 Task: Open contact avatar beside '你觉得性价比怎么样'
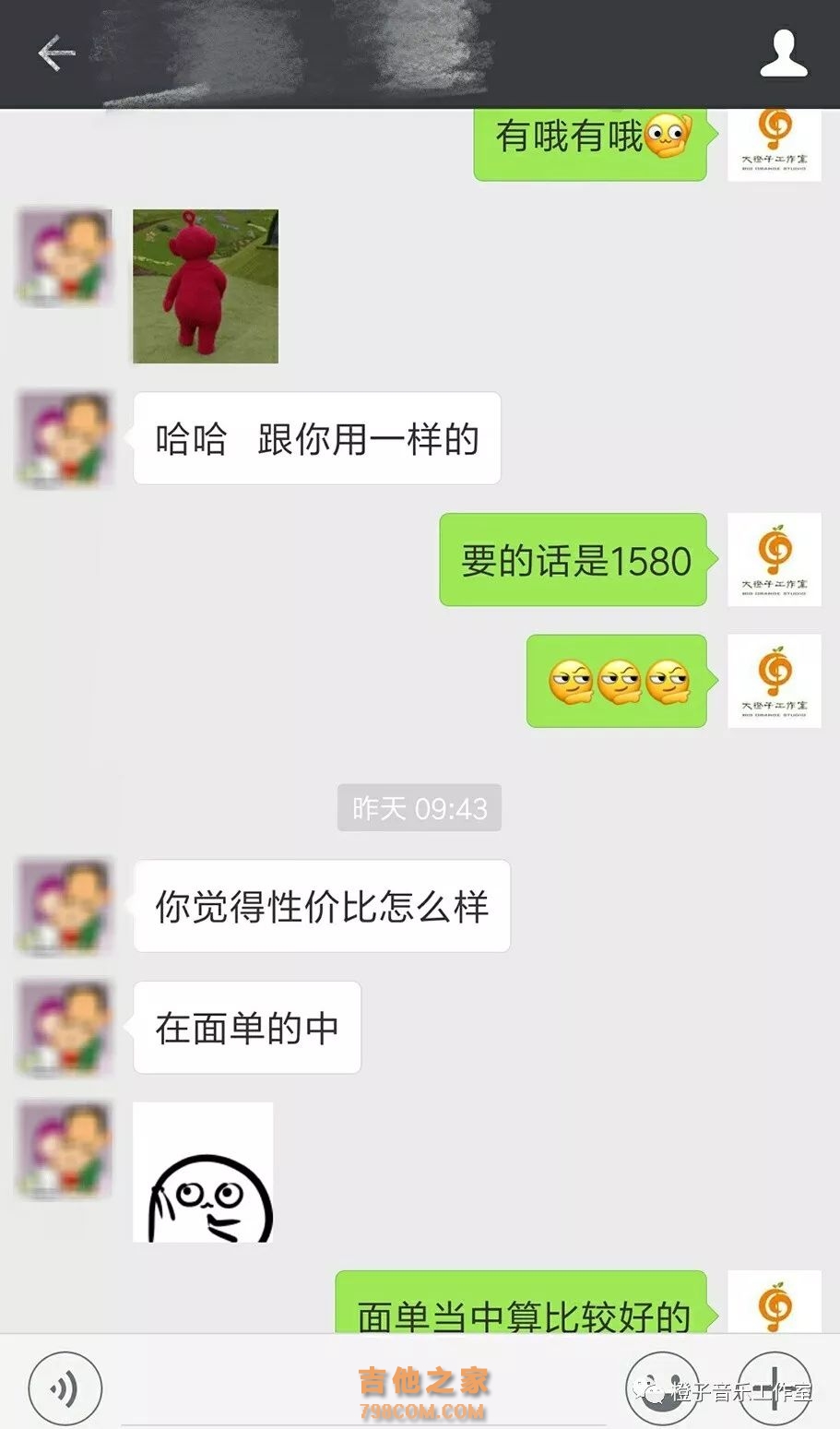coord(65,906)
